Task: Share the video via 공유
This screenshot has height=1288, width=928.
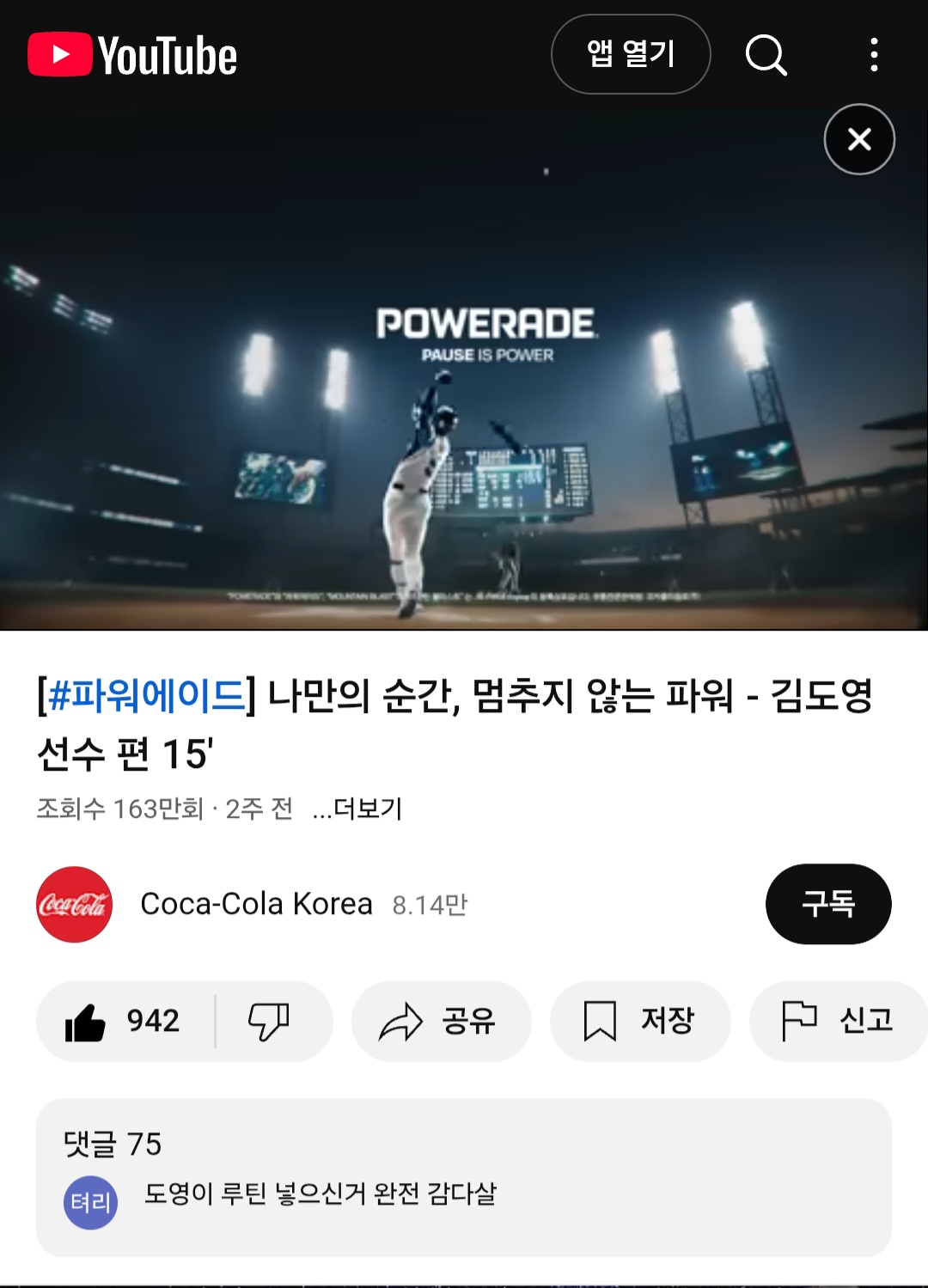Action: [441, 1021]
